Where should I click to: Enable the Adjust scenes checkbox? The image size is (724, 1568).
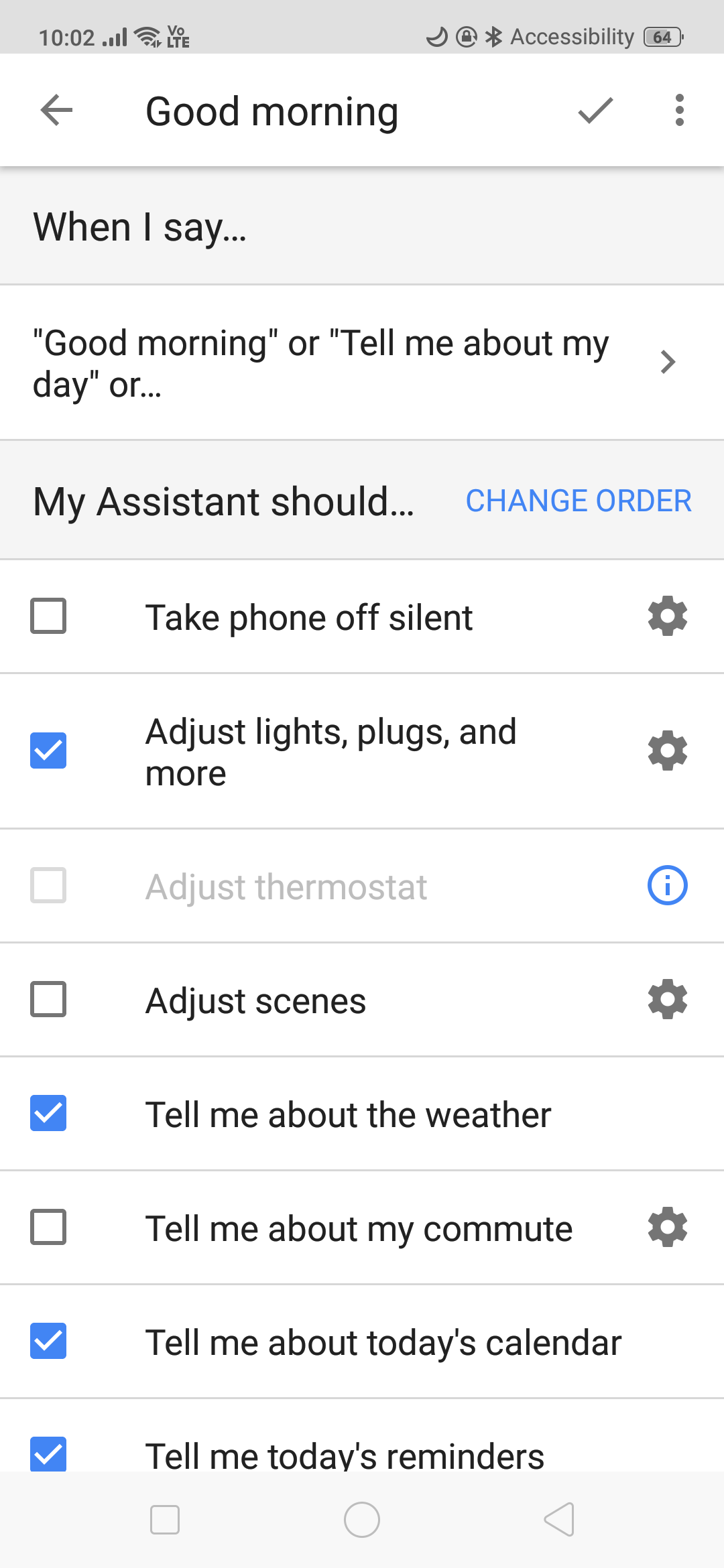[48, 999]
